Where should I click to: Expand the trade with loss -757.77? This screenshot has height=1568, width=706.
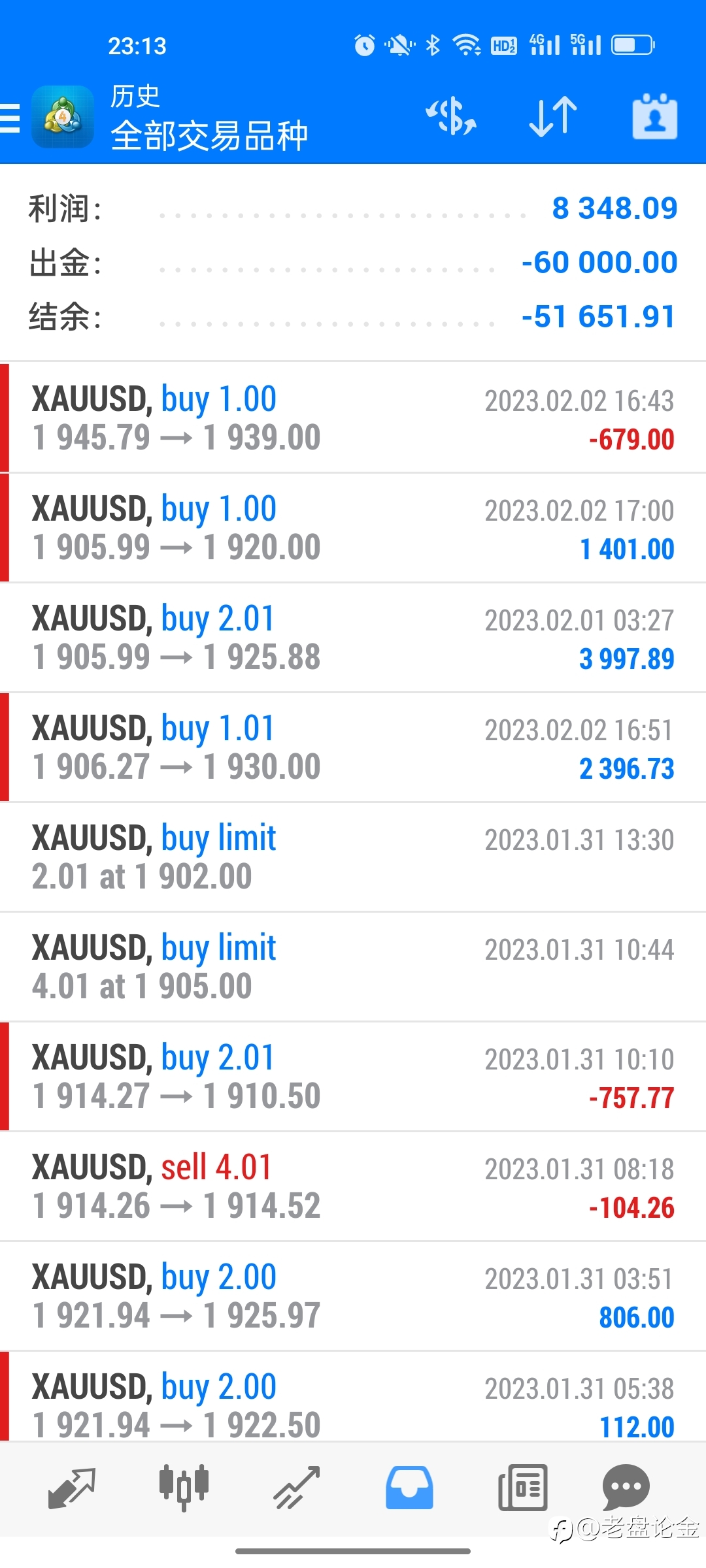(x=353, y=1076)
